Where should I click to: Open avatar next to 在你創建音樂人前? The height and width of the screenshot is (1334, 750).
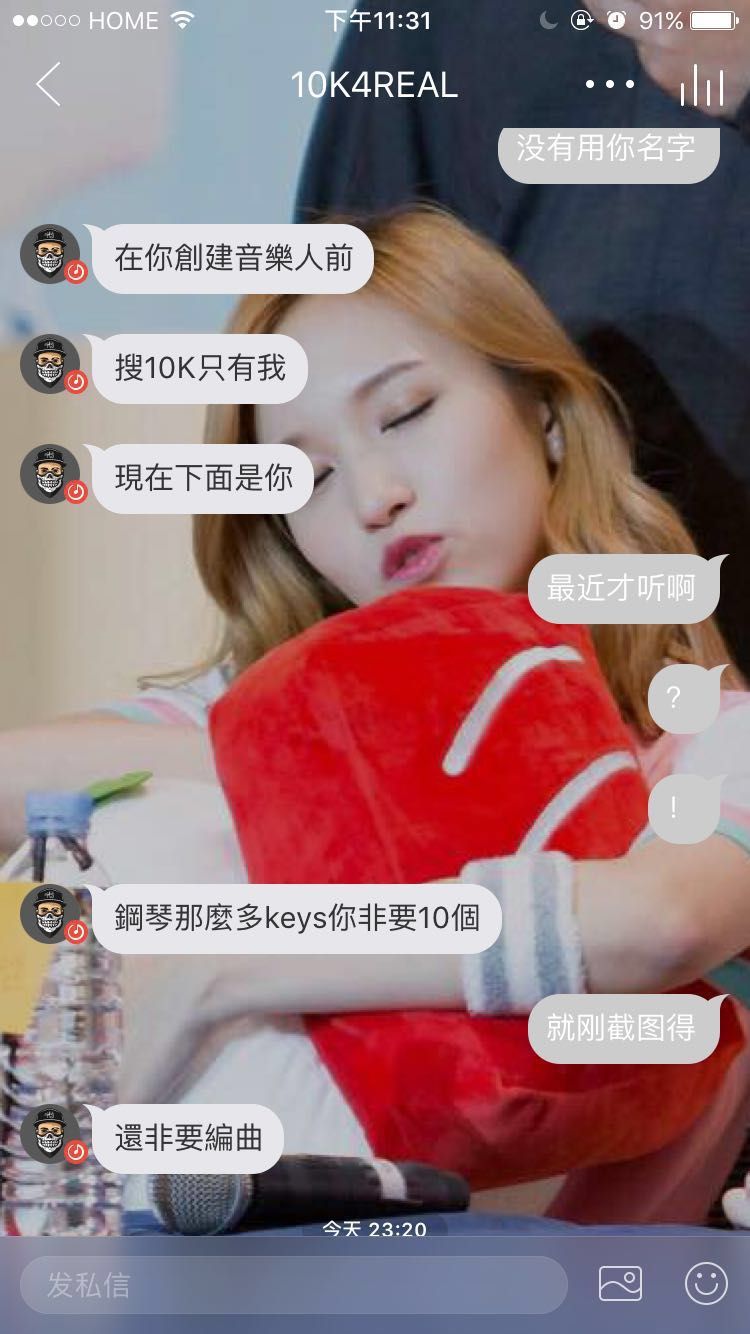point(51,255)
